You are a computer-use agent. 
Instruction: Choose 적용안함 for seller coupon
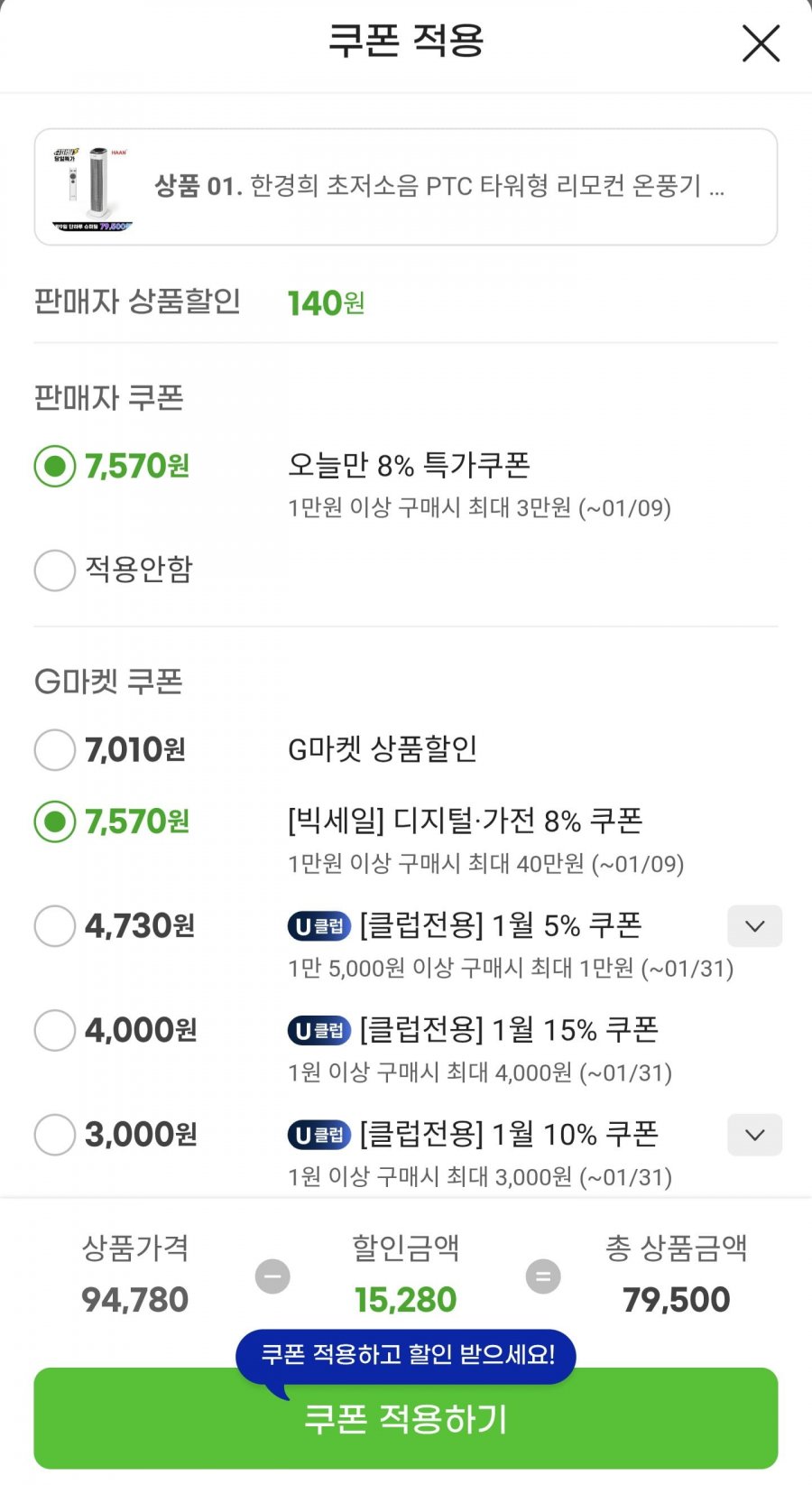(x=55, y=571)
